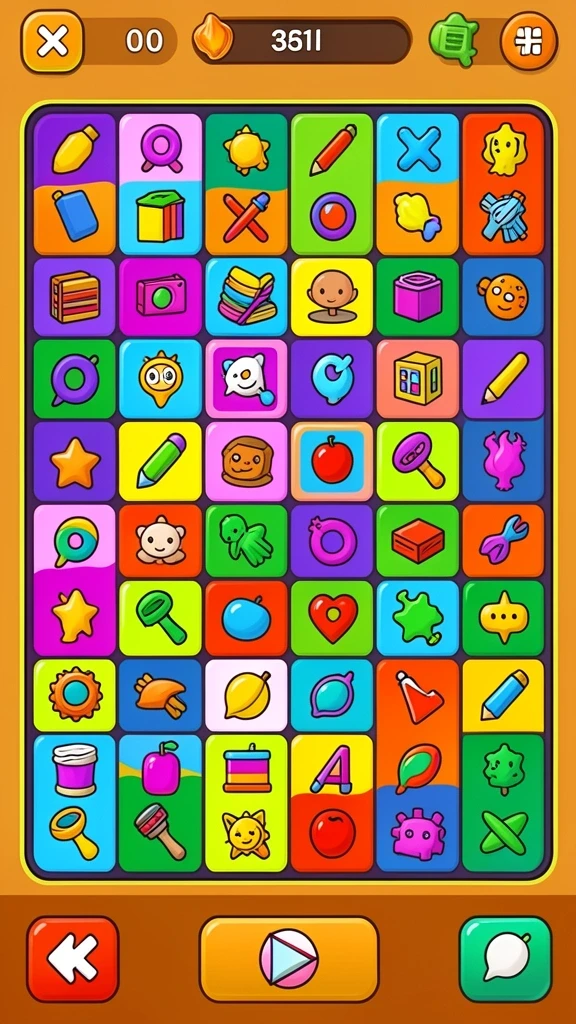Viewport: 576px width, 1024px height.
Task: Select the red apple tile
Action: 332,462
